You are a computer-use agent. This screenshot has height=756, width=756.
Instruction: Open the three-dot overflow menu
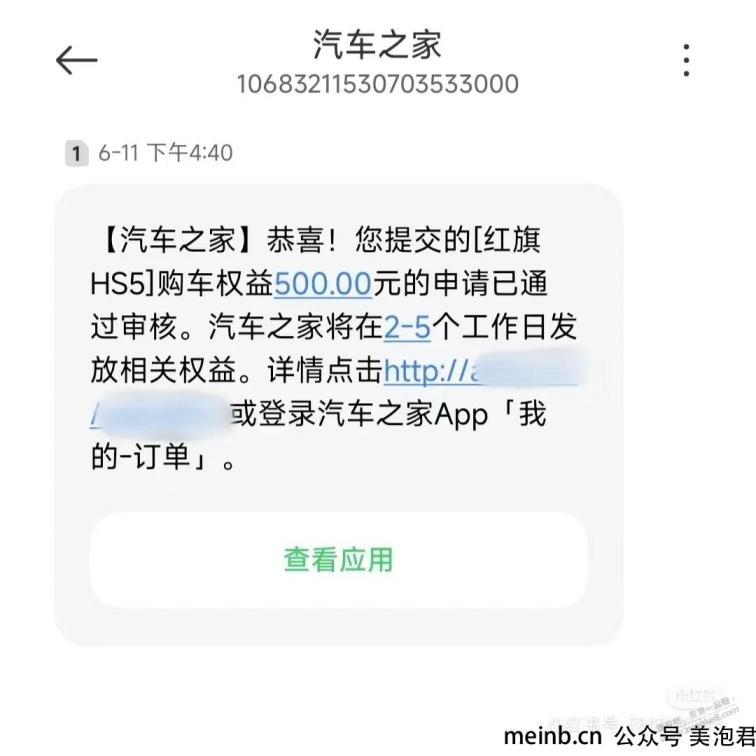point(686,61)
